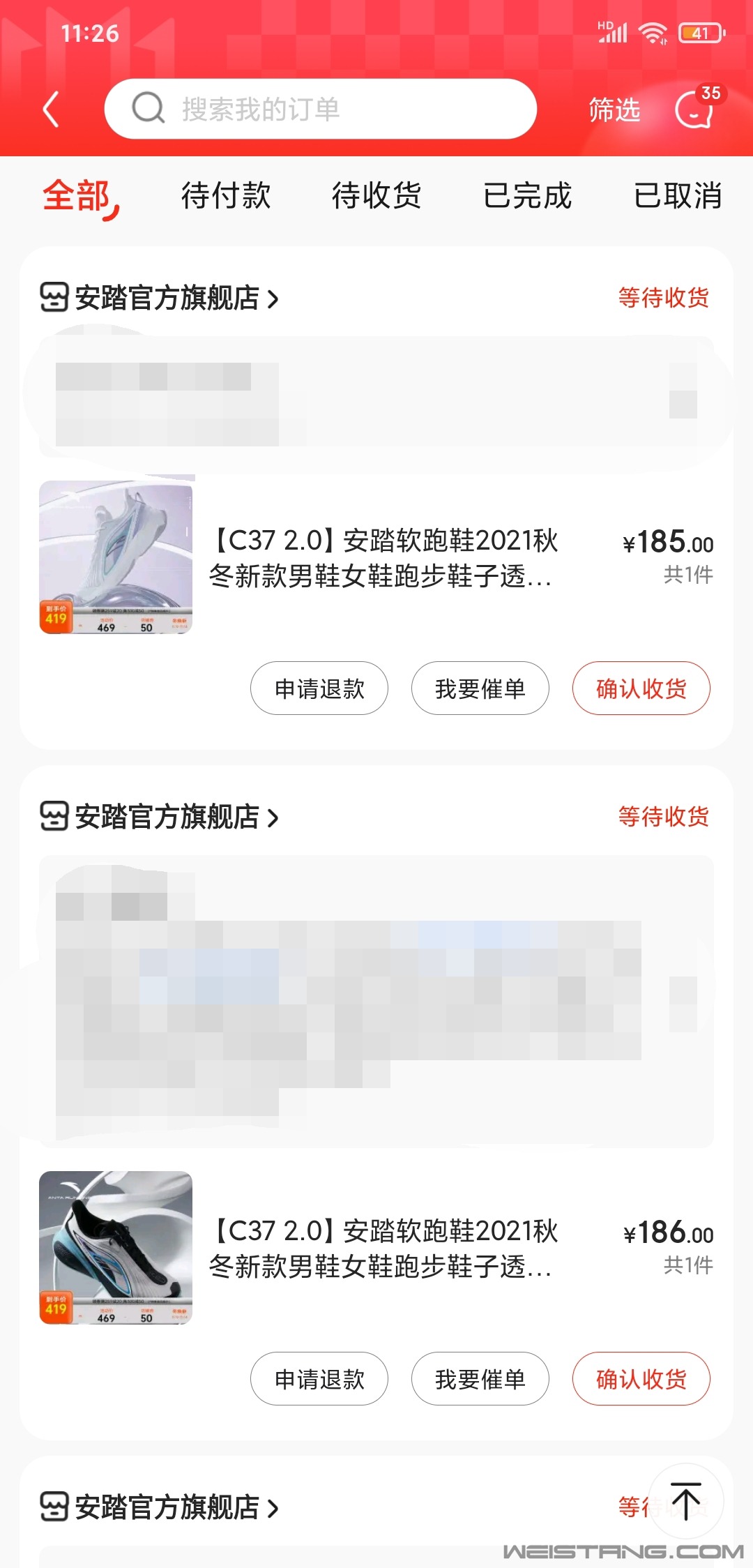This screenshot has width=753, height=1568.
Task: Confirm receipt for the ¥186 order
Action: pos(641,1379)
